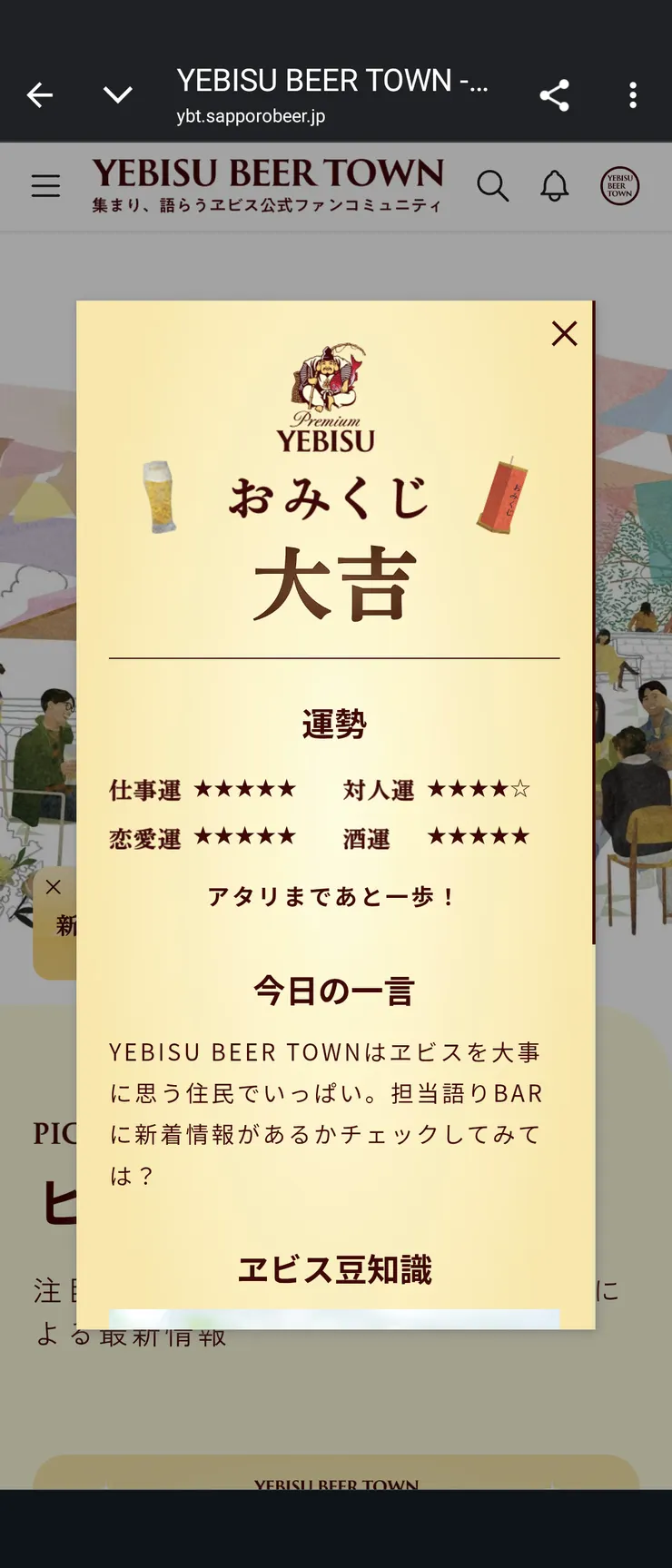The height and width of the screenshot is (1568, 672).
Task: Dismiss the 新着 popup with its X
Action: pyautogui.click(x=52, y=887)
